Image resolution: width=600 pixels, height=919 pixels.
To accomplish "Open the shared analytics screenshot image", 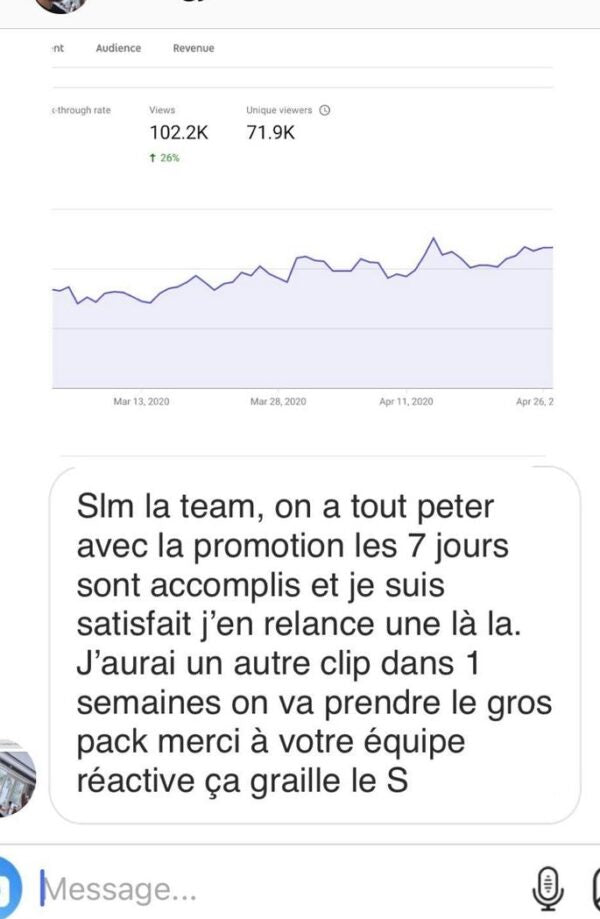I will point(300,230).
